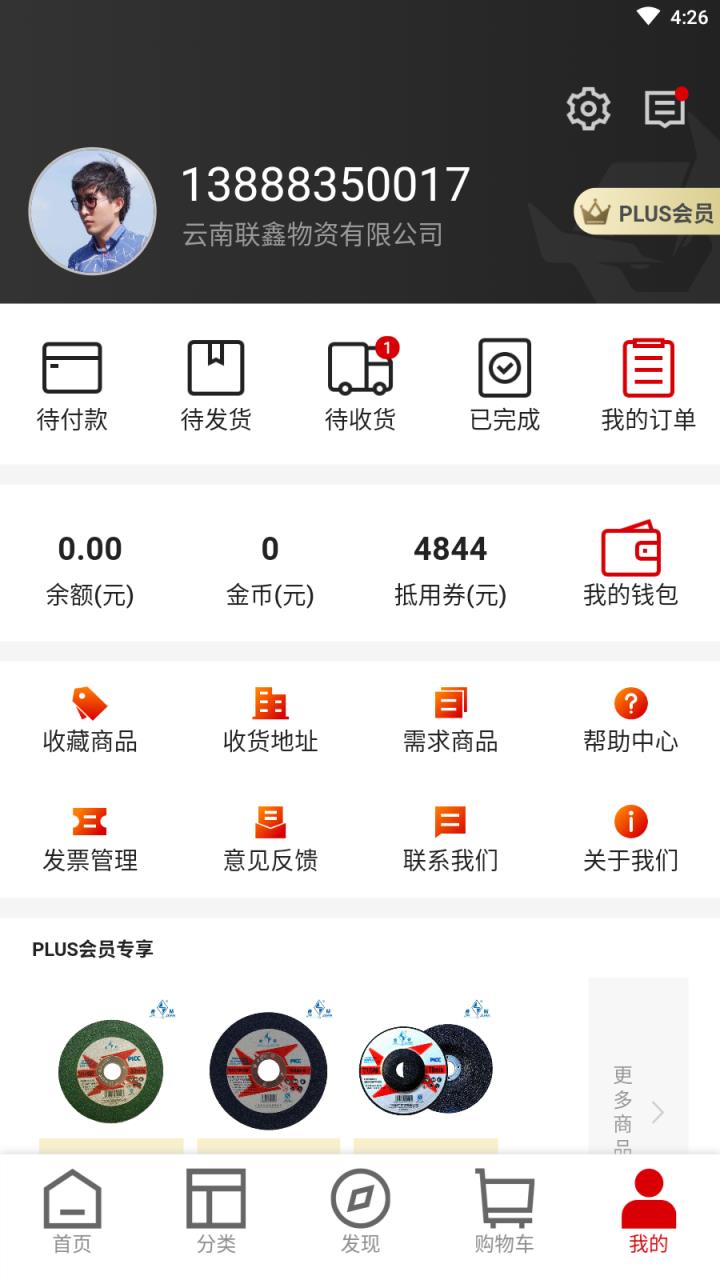Select the 收藏商品 favorites icon
Viewport: 720px width, 1280px height.
point(92,718)
